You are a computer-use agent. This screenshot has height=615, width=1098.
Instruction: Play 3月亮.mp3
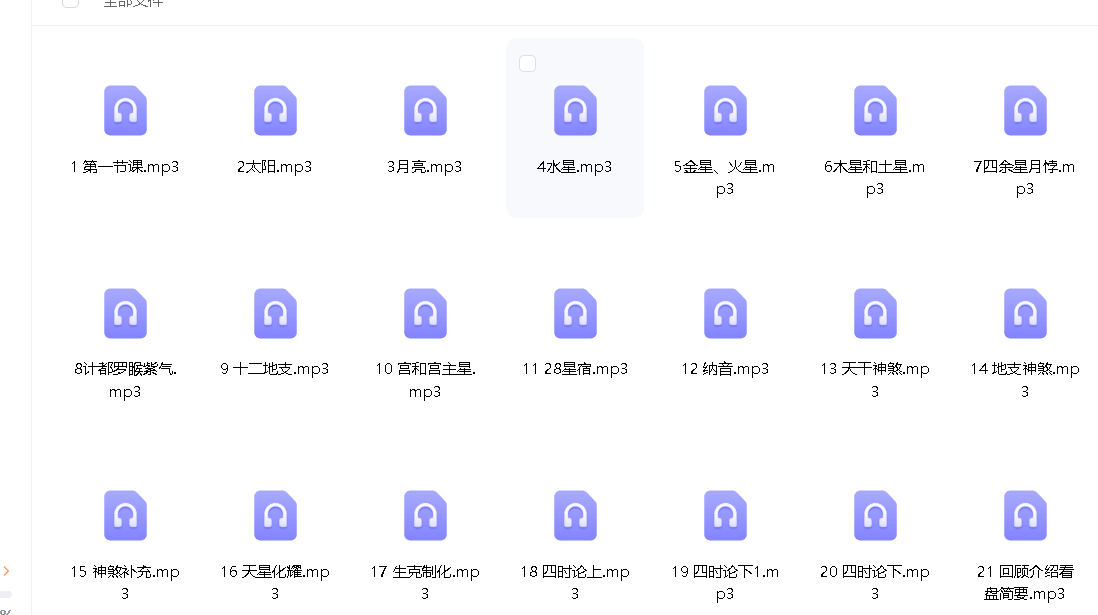click(425, 111)
